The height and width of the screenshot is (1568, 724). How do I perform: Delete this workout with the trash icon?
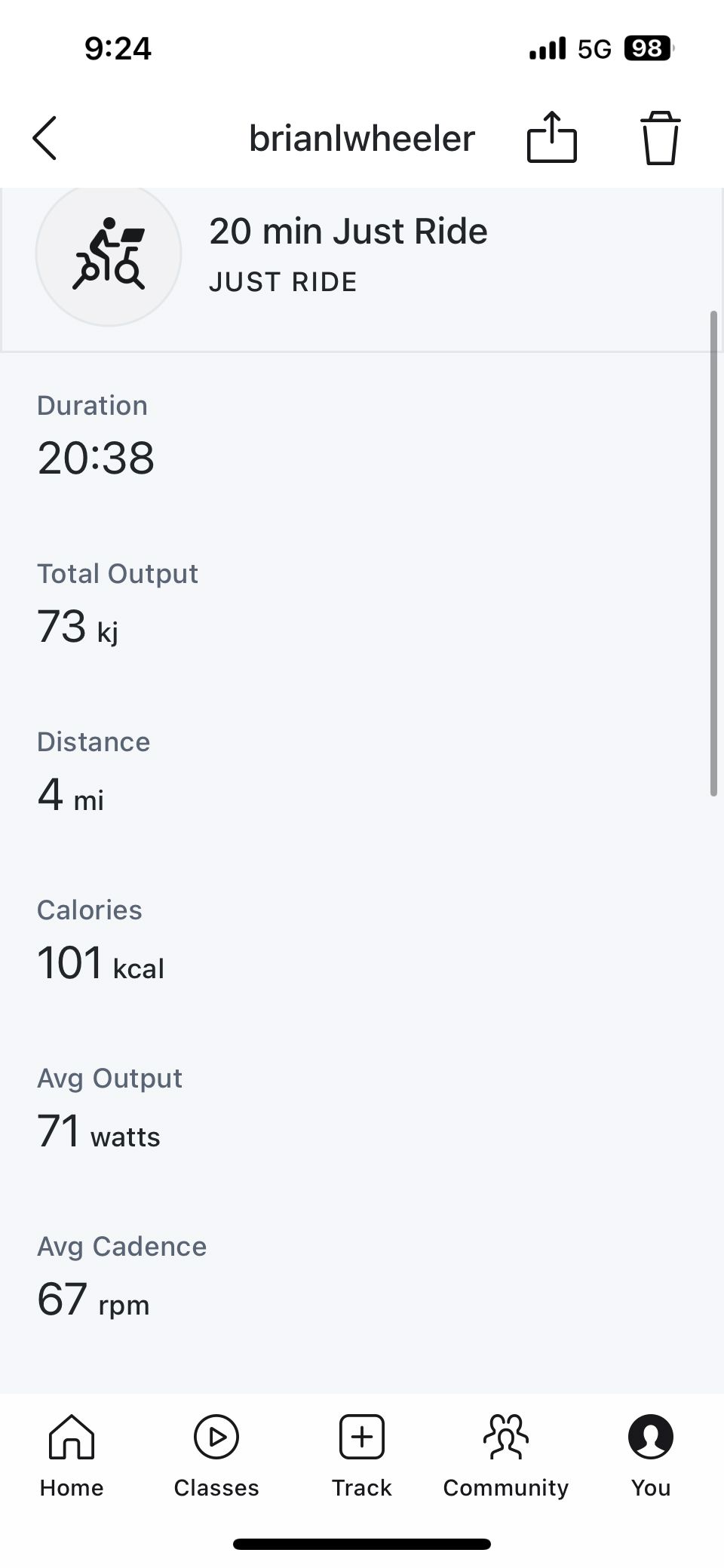pos(660,137)
